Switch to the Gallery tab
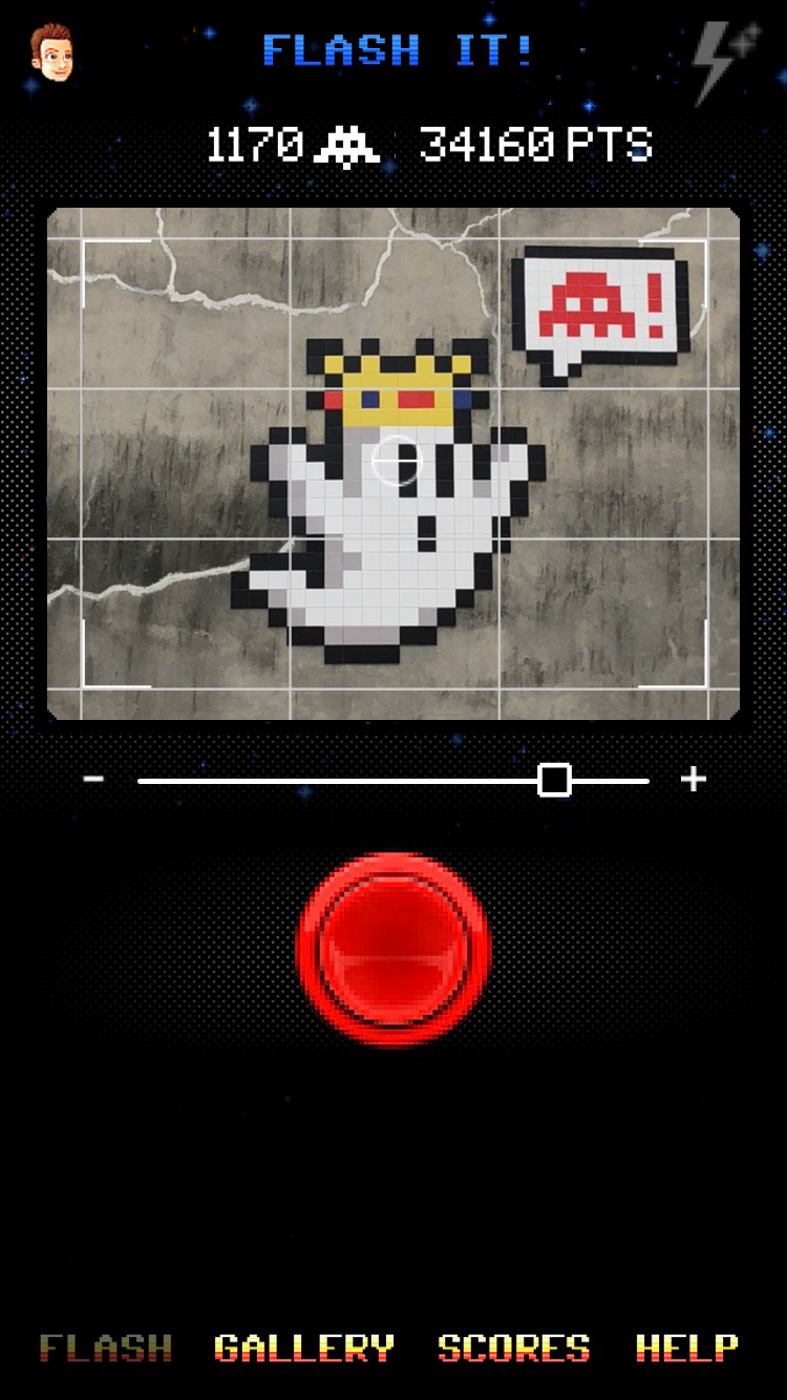Image resolution: width=787 pixels, height=1400 pixels. click(304, 1348)
